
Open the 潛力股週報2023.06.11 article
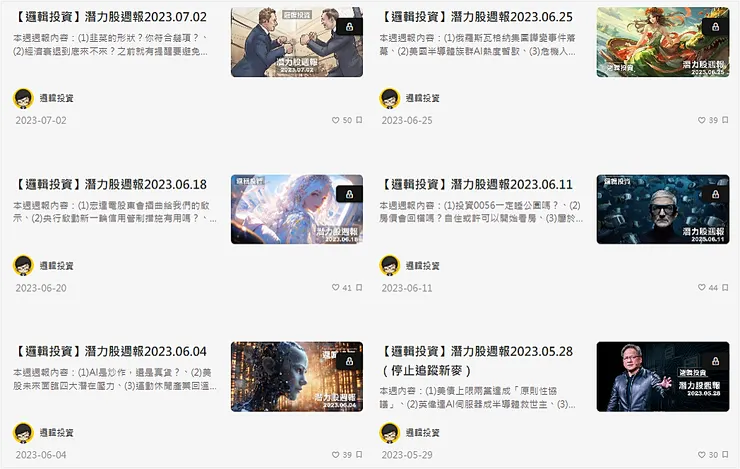tap(475, 184)
